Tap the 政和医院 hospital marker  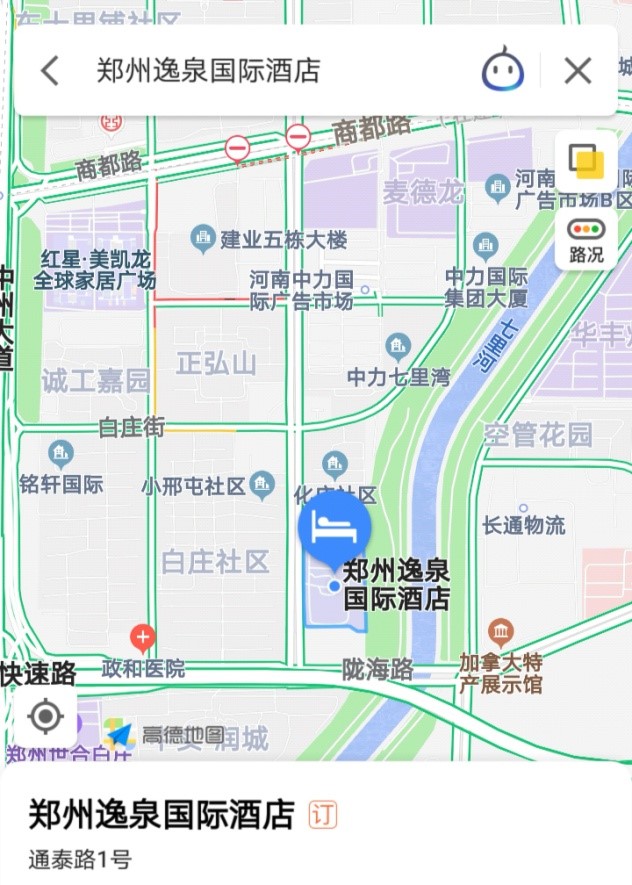143,637
